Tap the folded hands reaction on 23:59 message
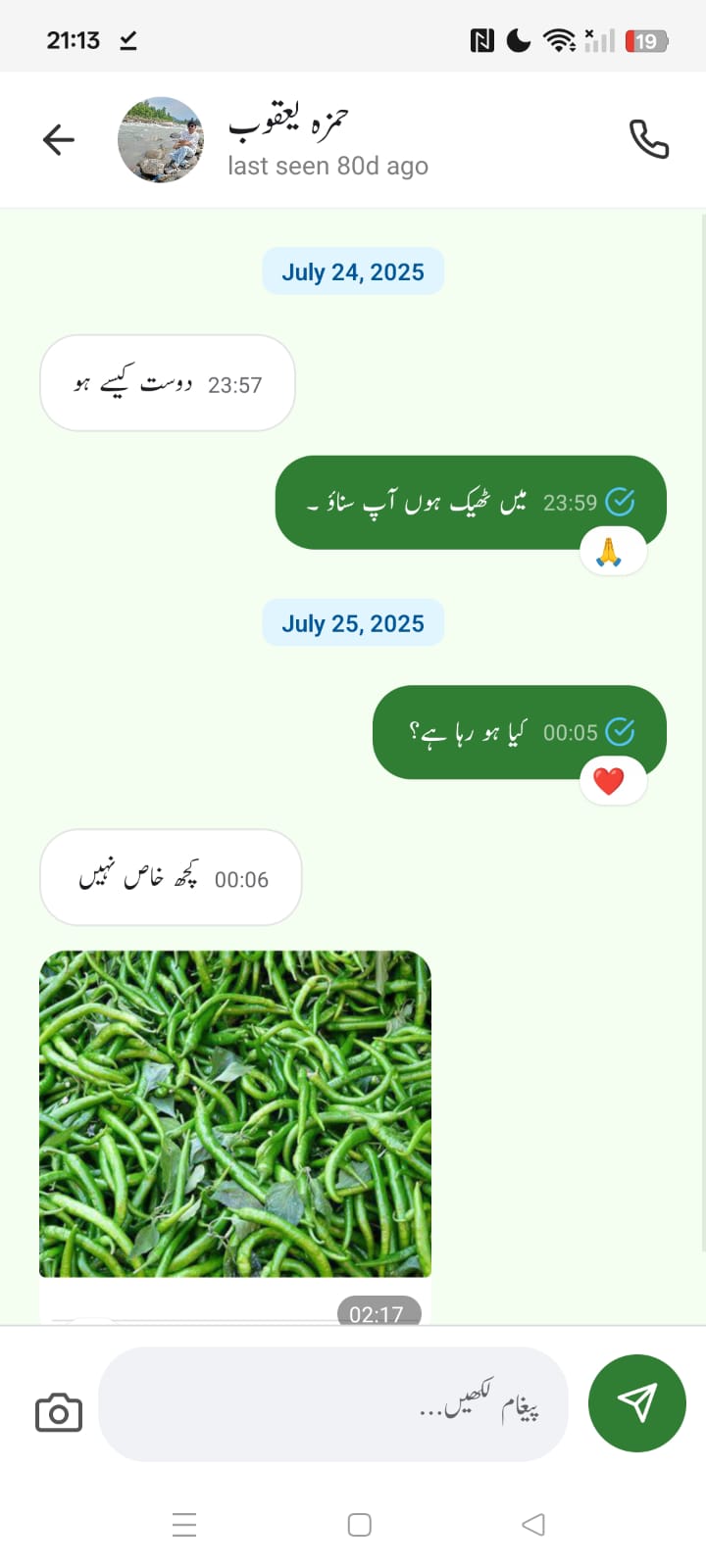The width and height of the screenshot is (706, 1568). [609, 552]
